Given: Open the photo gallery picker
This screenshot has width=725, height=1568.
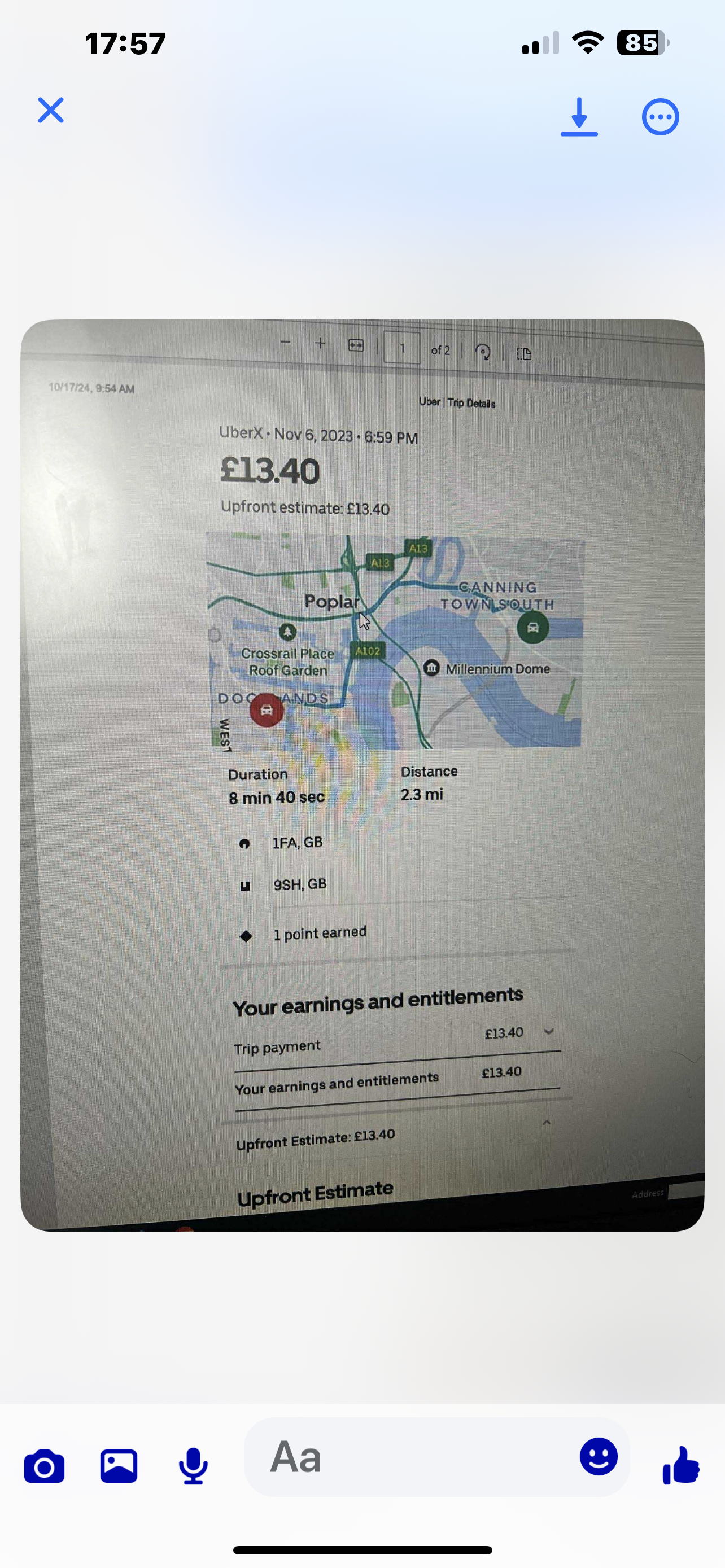Looking at the screenshot, I should click(119, 1466).
